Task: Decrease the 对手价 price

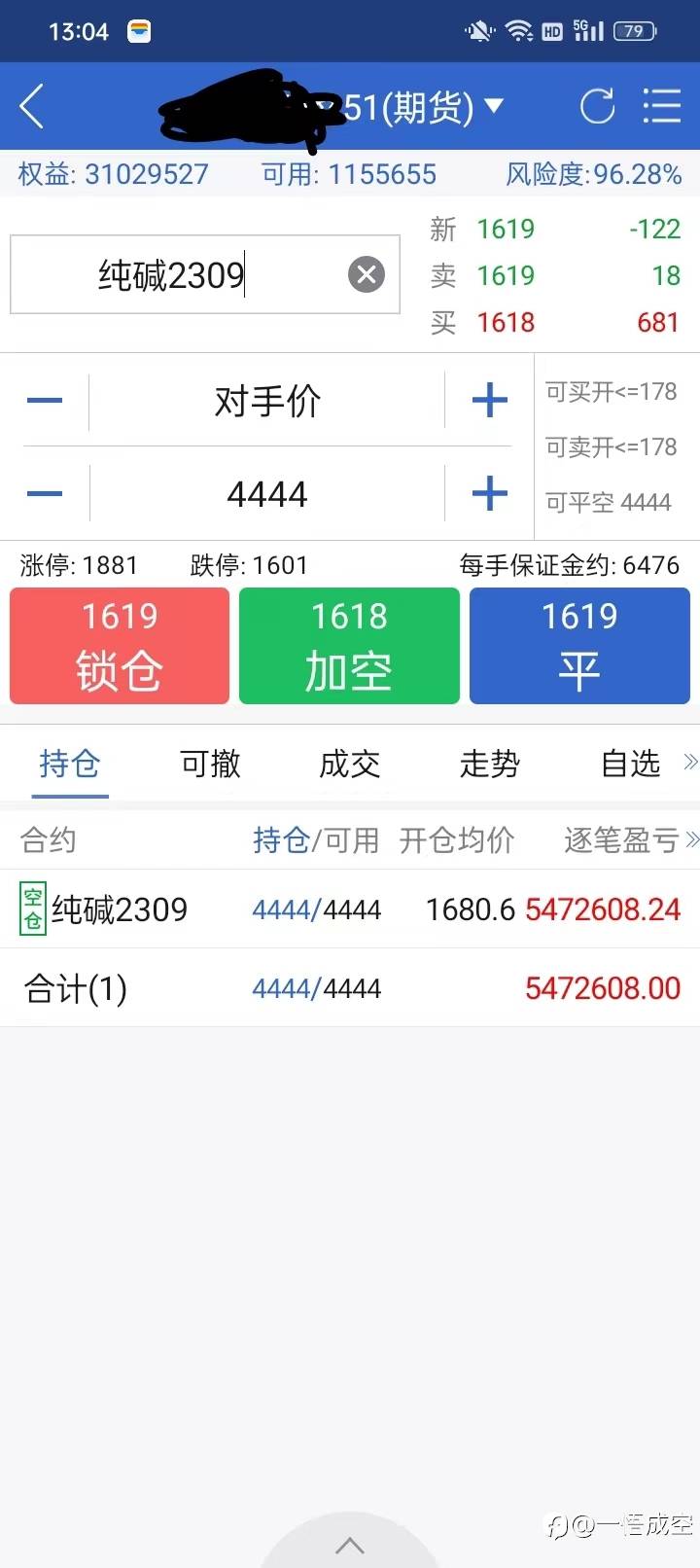Action: point(45,401)
